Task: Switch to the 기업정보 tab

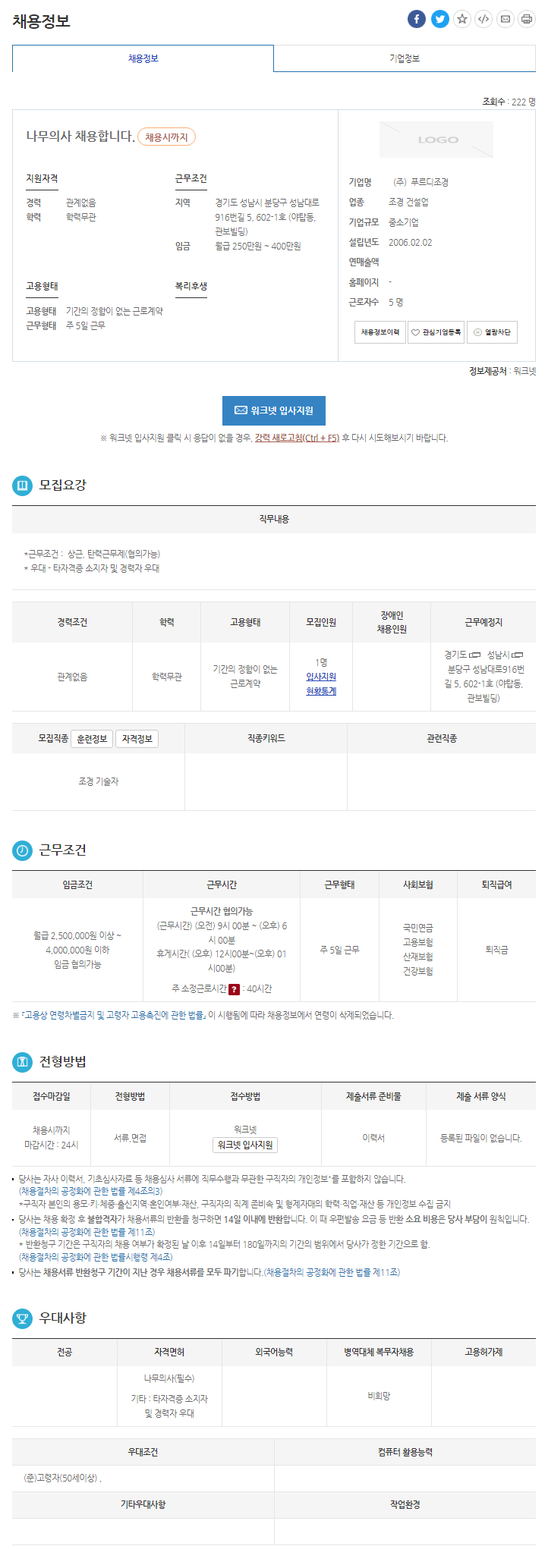Action: click(405, 58)
